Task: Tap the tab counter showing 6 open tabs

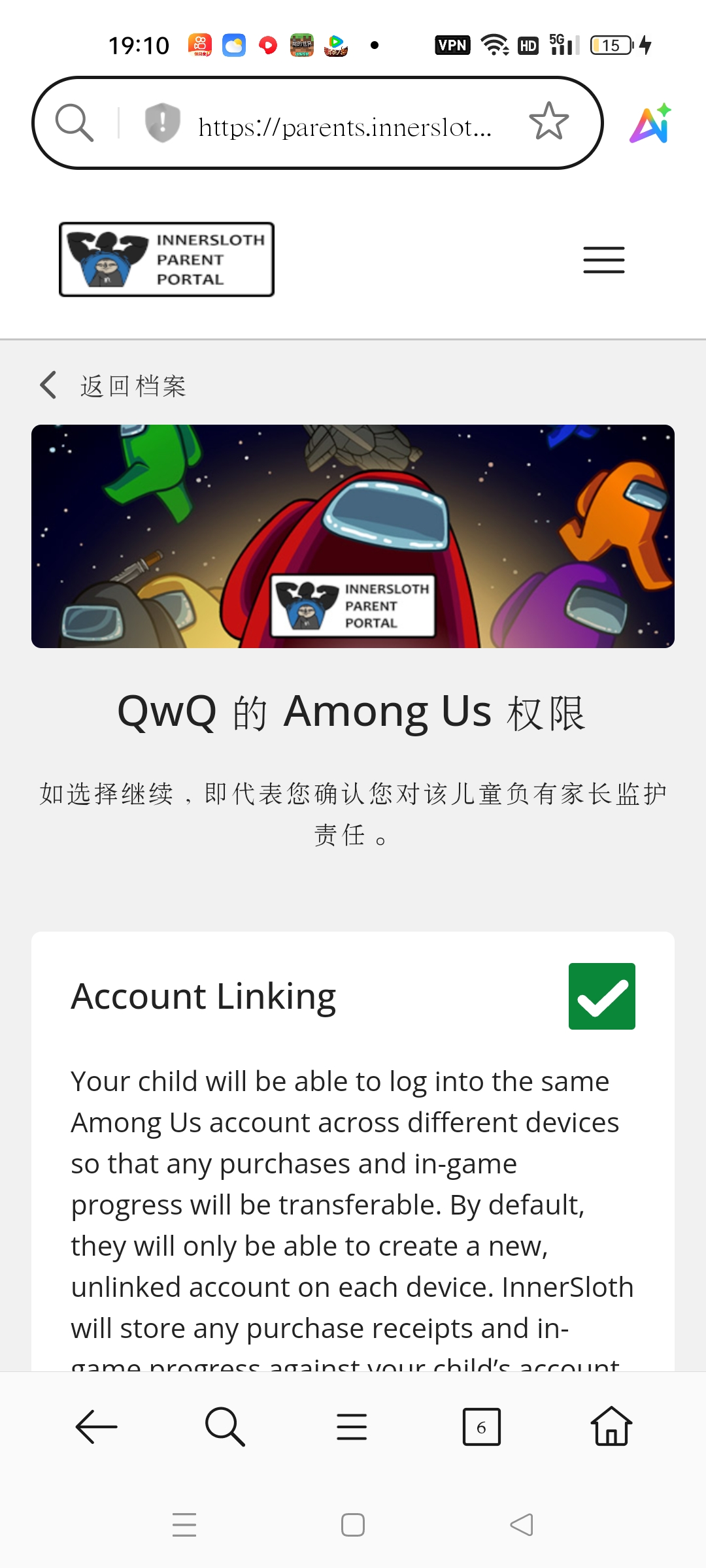Action: point(481,1427)
